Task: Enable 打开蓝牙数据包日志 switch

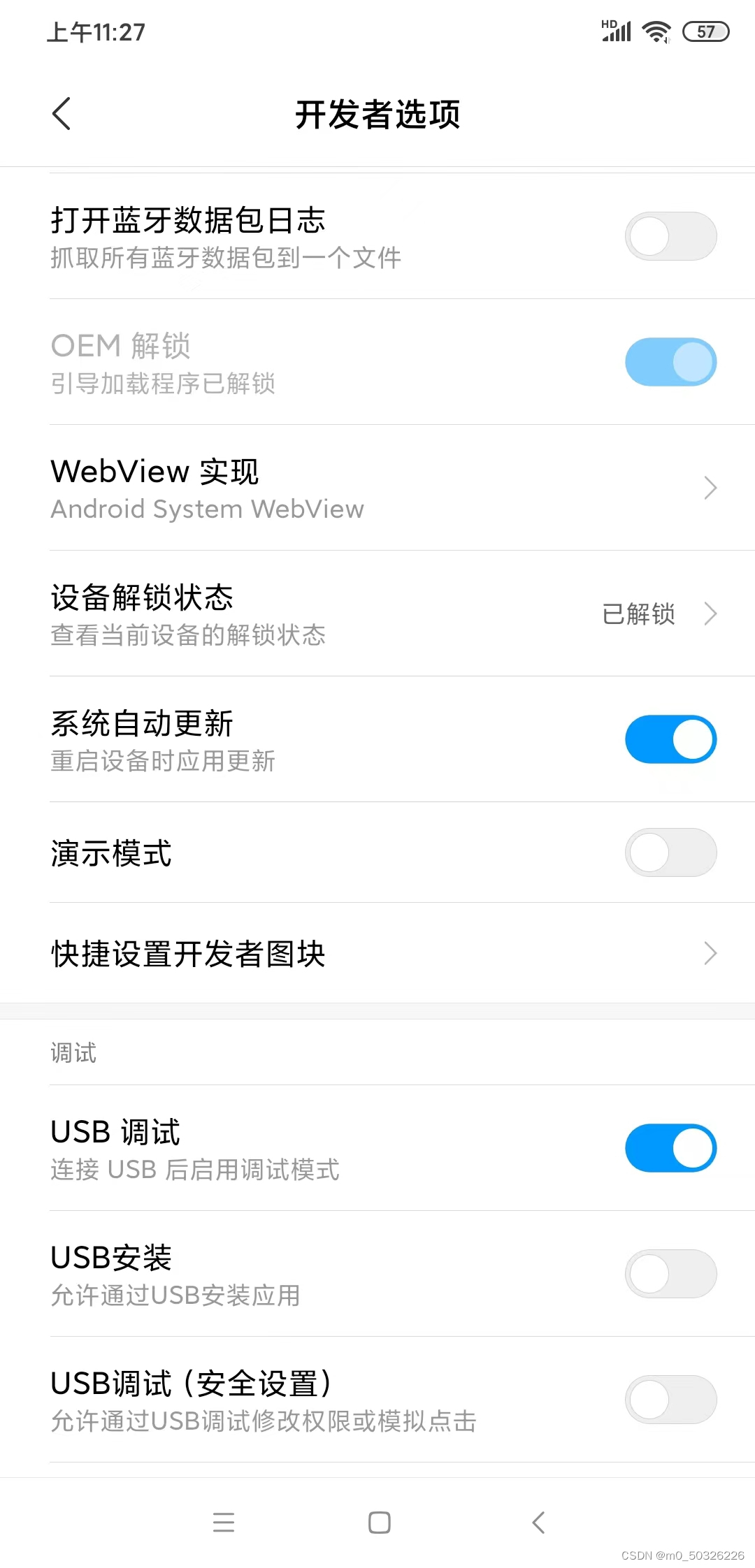Action: tap(670, 236)
